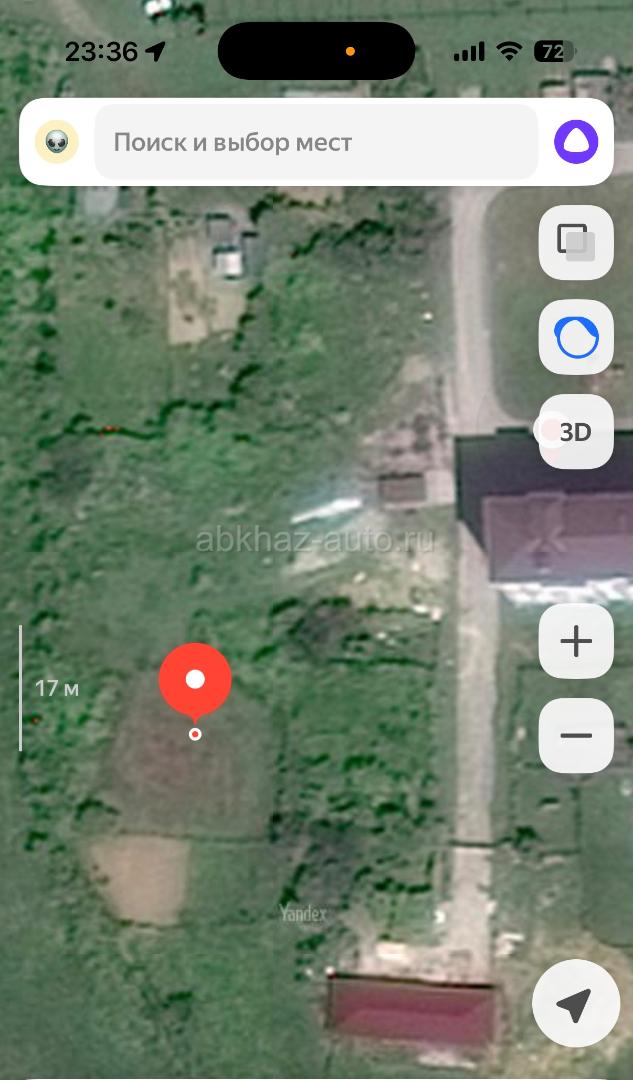This screenshot has height=1080, width=633.
Task: Open the round blue assistant button
Action: (x=576, y=337)
